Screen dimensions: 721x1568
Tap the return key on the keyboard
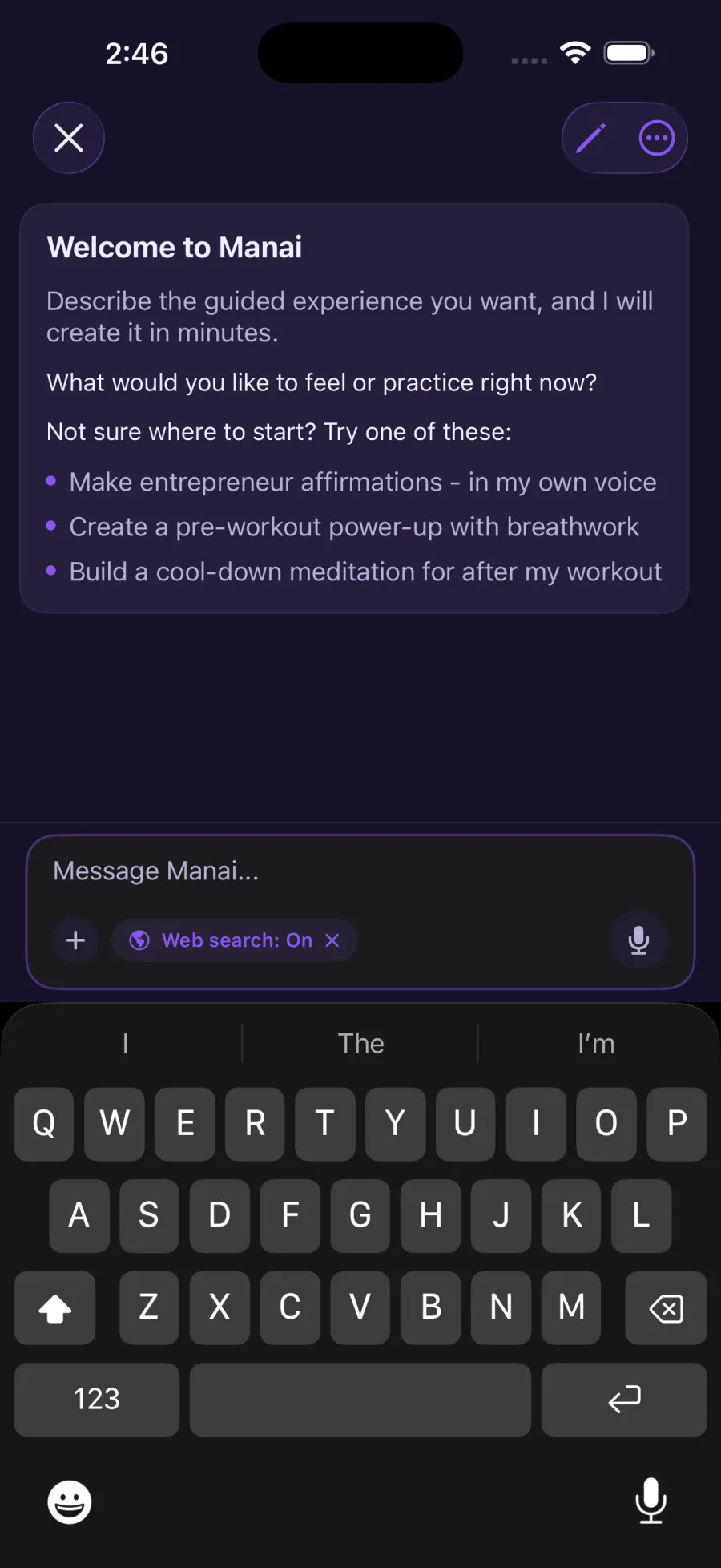pyautogui.click(x=624, y=1400)
